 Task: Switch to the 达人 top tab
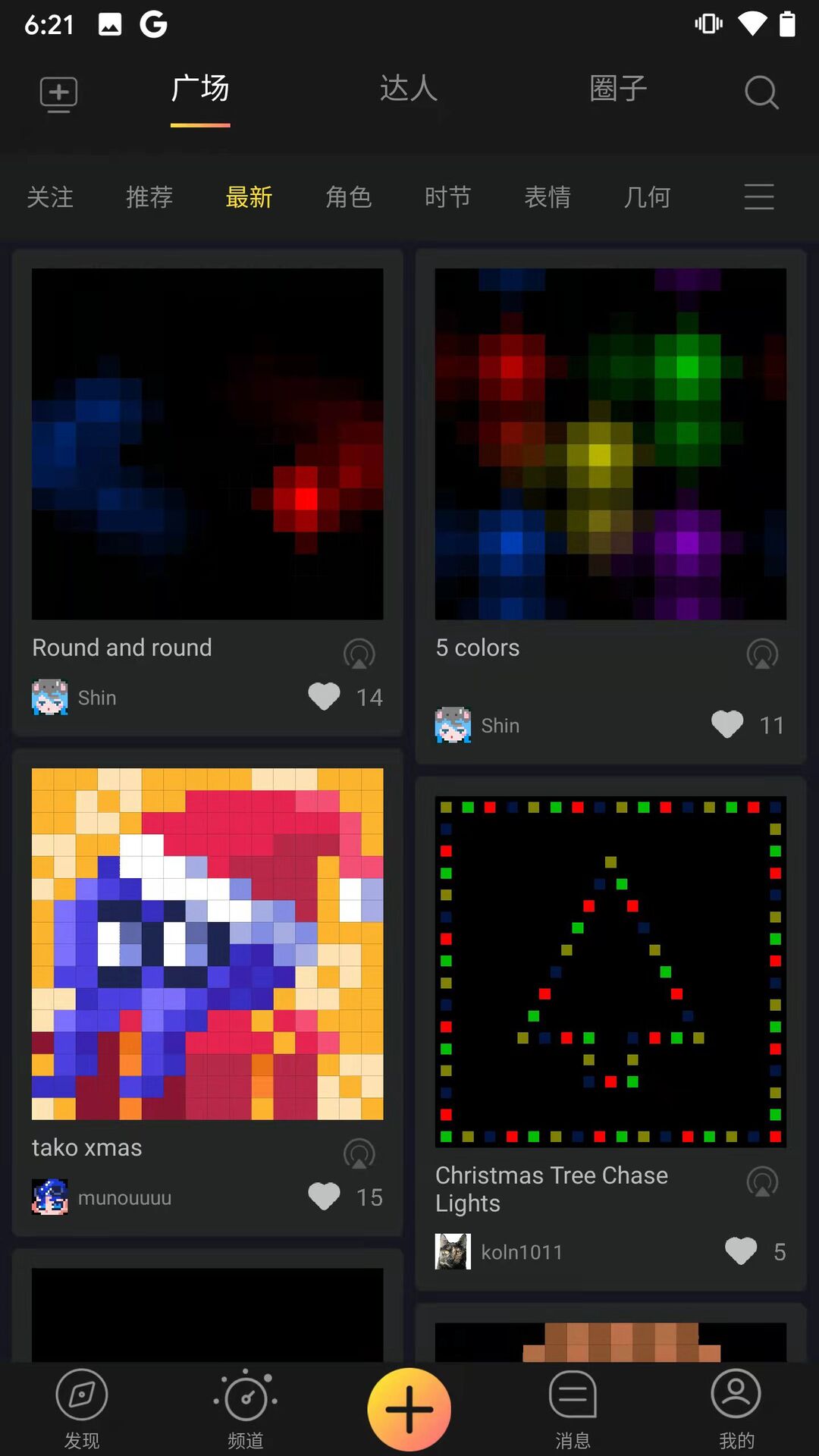point(409,89)
